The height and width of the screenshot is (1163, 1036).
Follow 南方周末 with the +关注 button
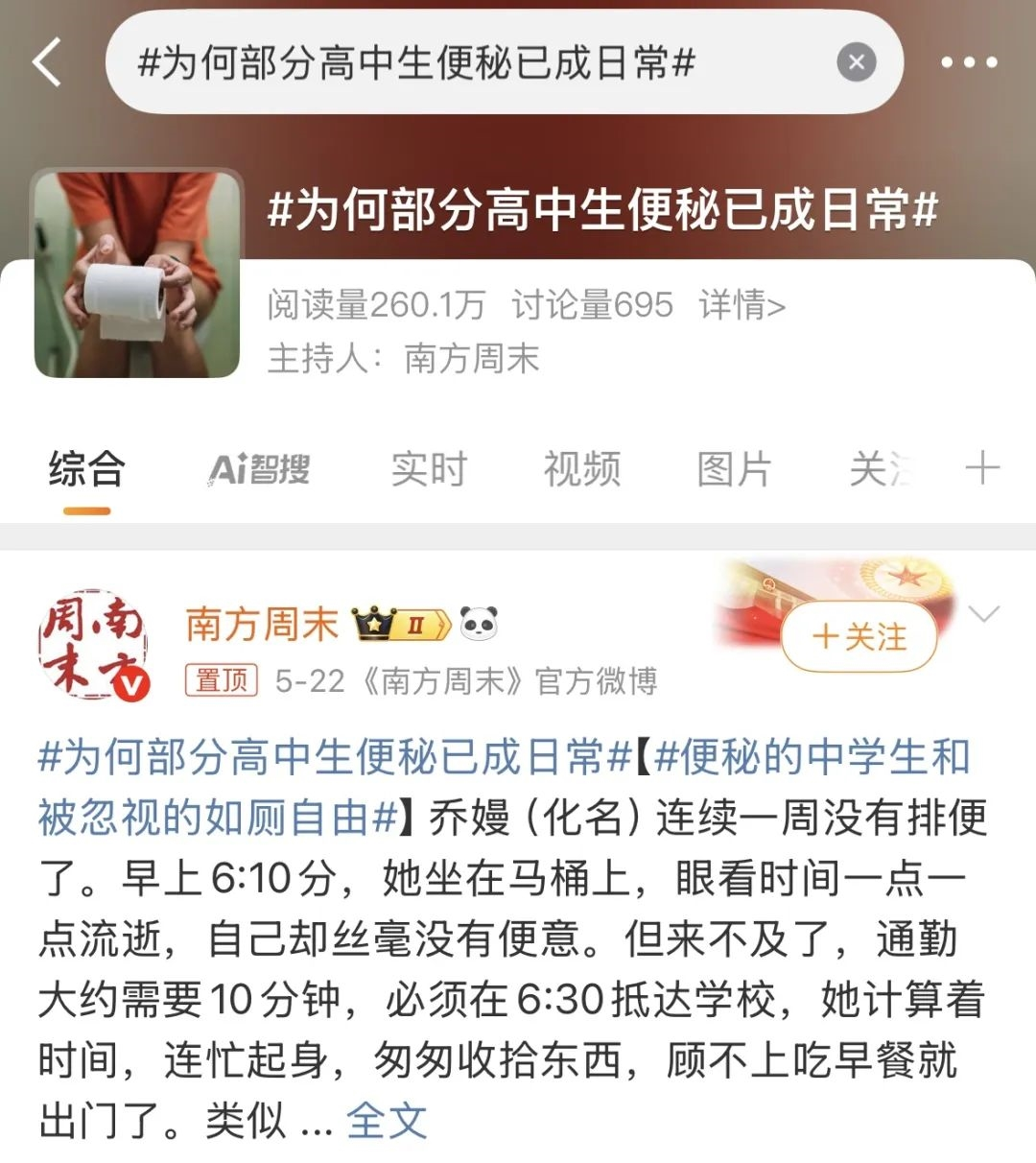pyautogui.click(x=859, y=637)
